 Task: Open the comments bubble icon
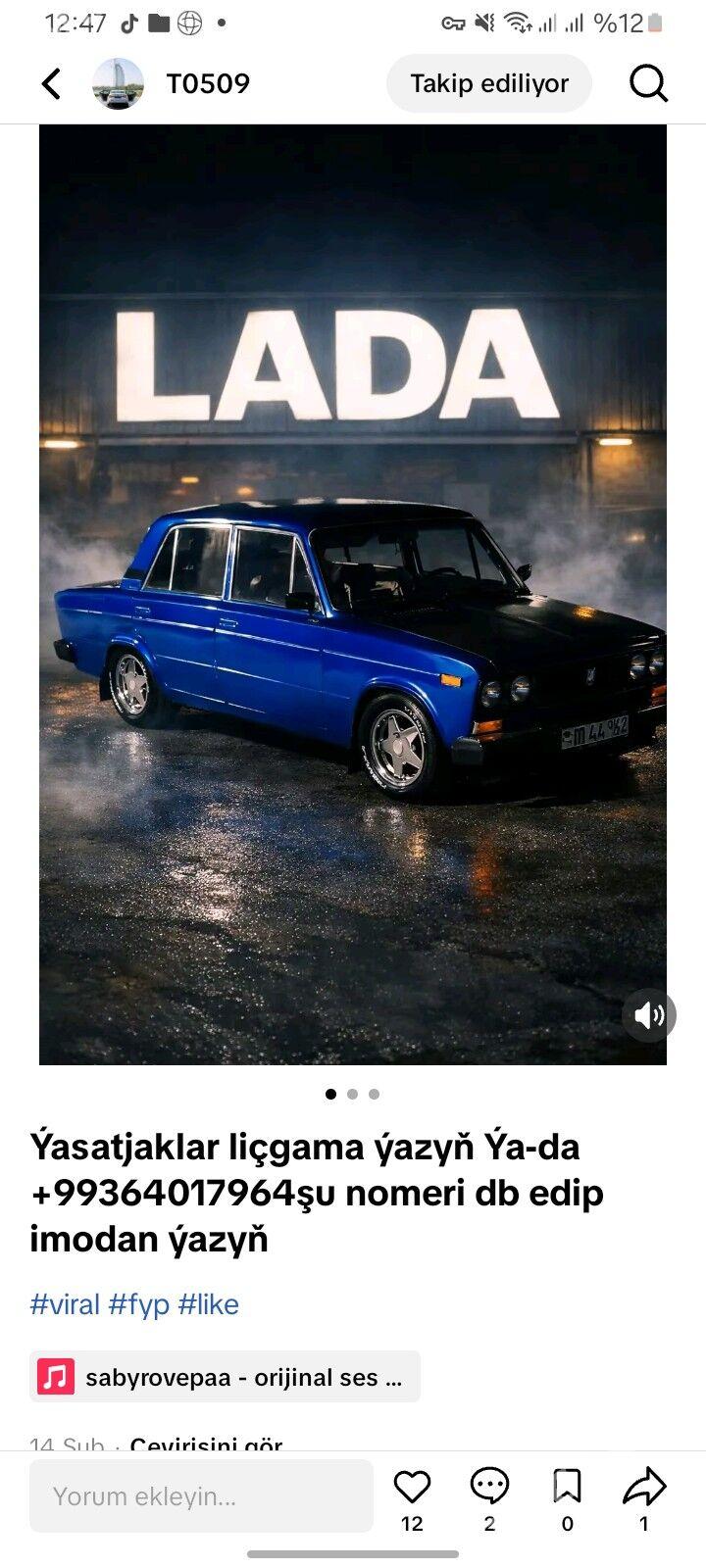(489, 1488)
